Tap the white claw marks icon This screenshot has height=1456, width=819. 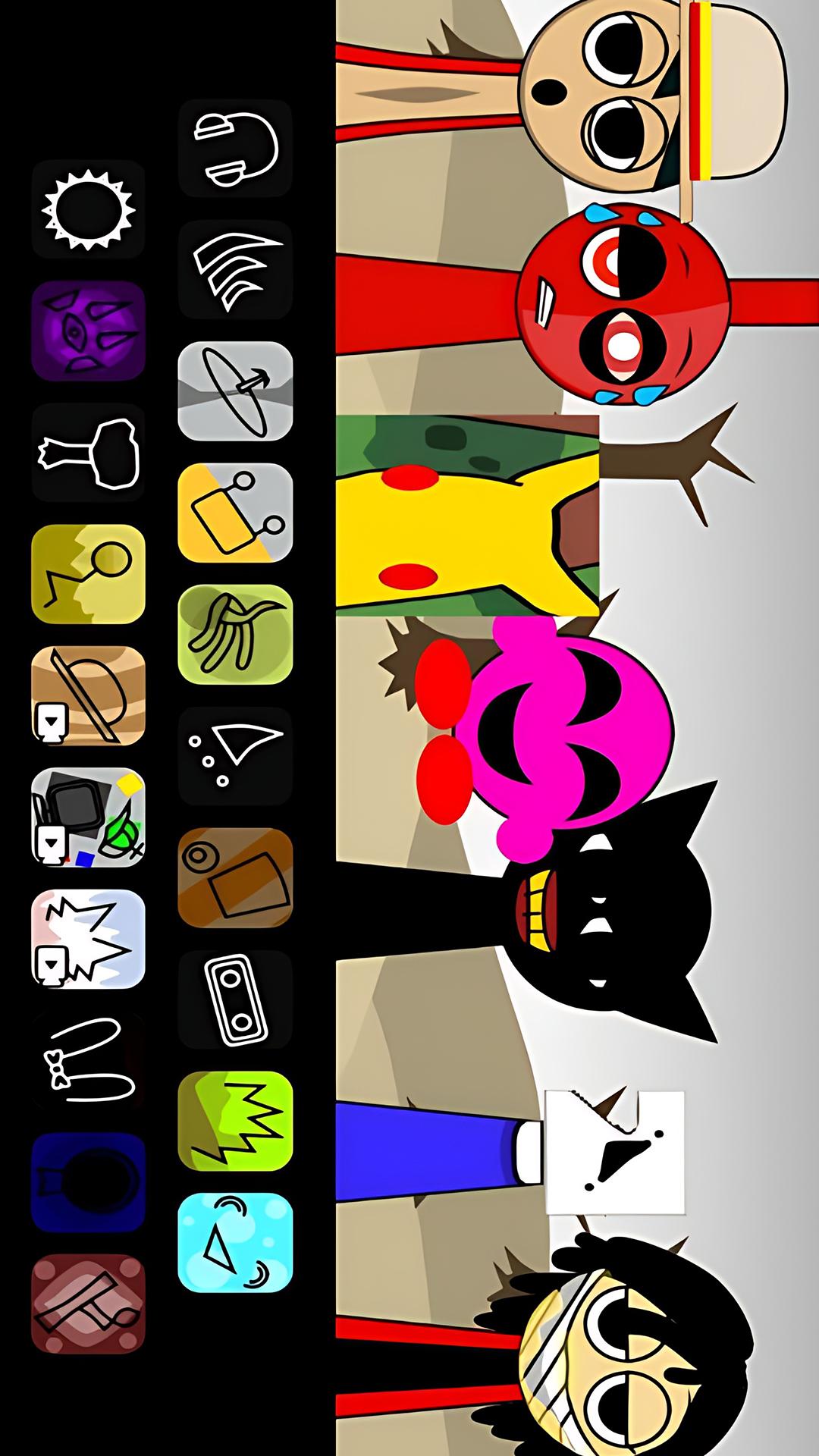(x=235, y=270)
